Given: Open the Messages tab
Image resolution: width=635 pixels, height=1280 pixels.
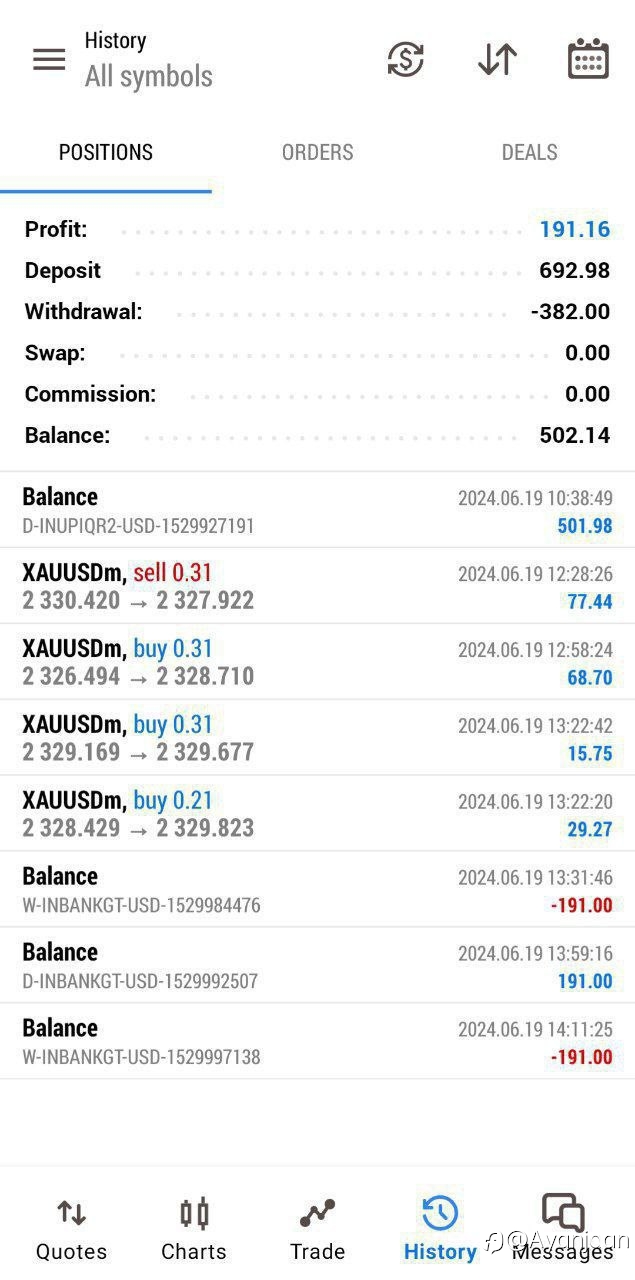Looking at the screenshot, I should click(x=562, y=1229).
